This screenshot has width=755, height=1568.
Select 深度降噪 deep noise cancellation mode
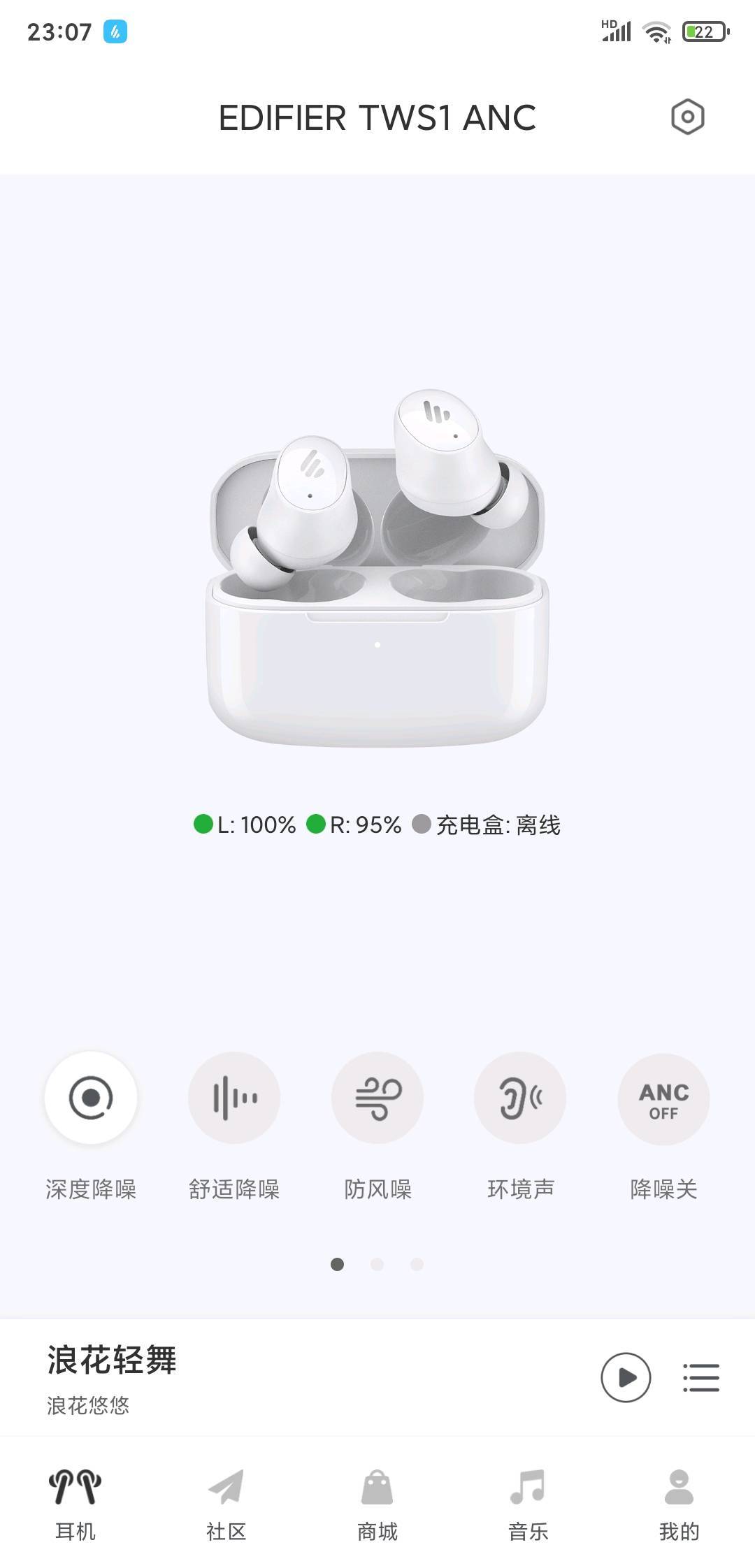coord(91,1098)
